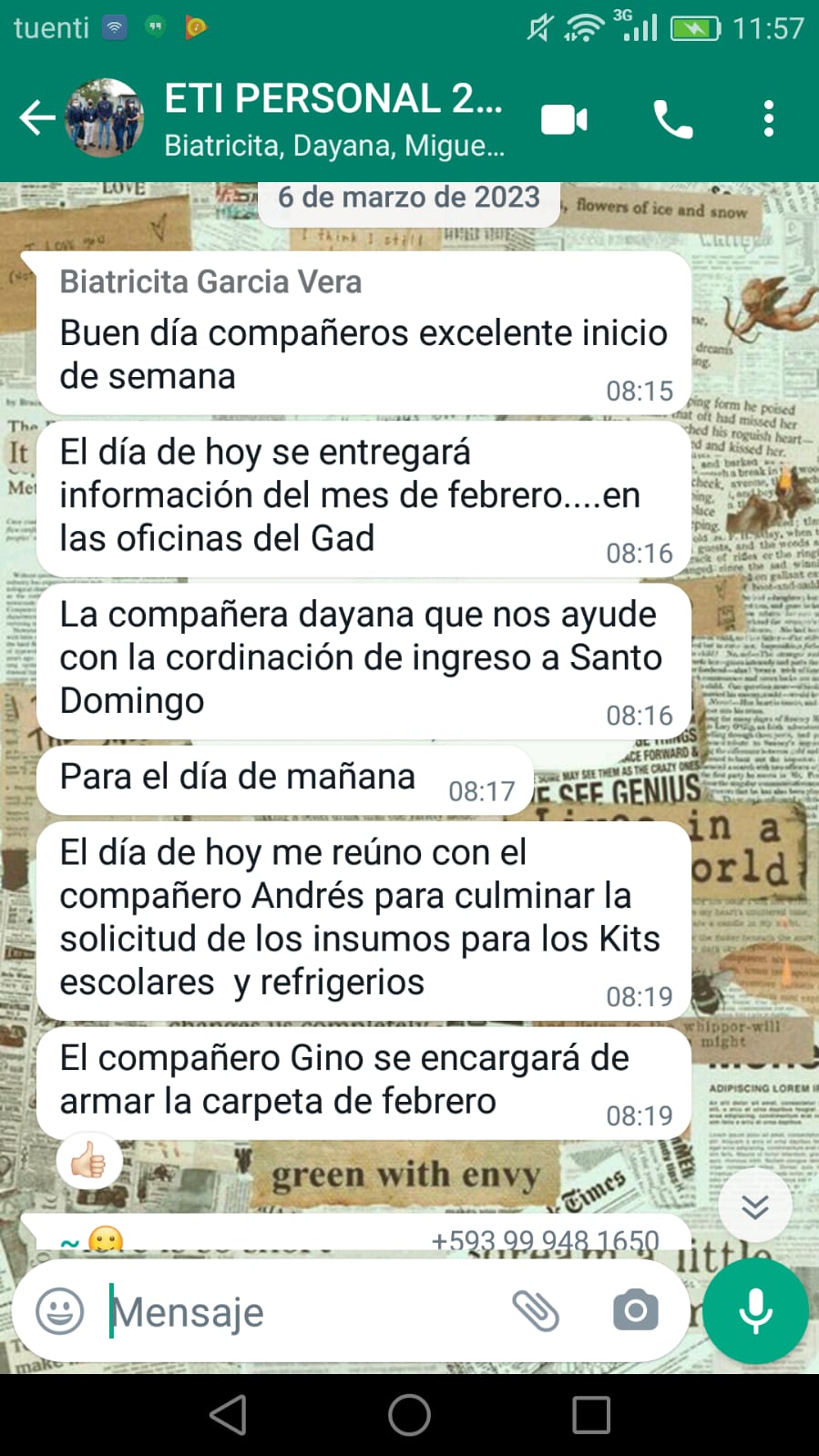Open the more options menu
The width and height of the screenshot is (819, 1456).
(x=769, y=119)
